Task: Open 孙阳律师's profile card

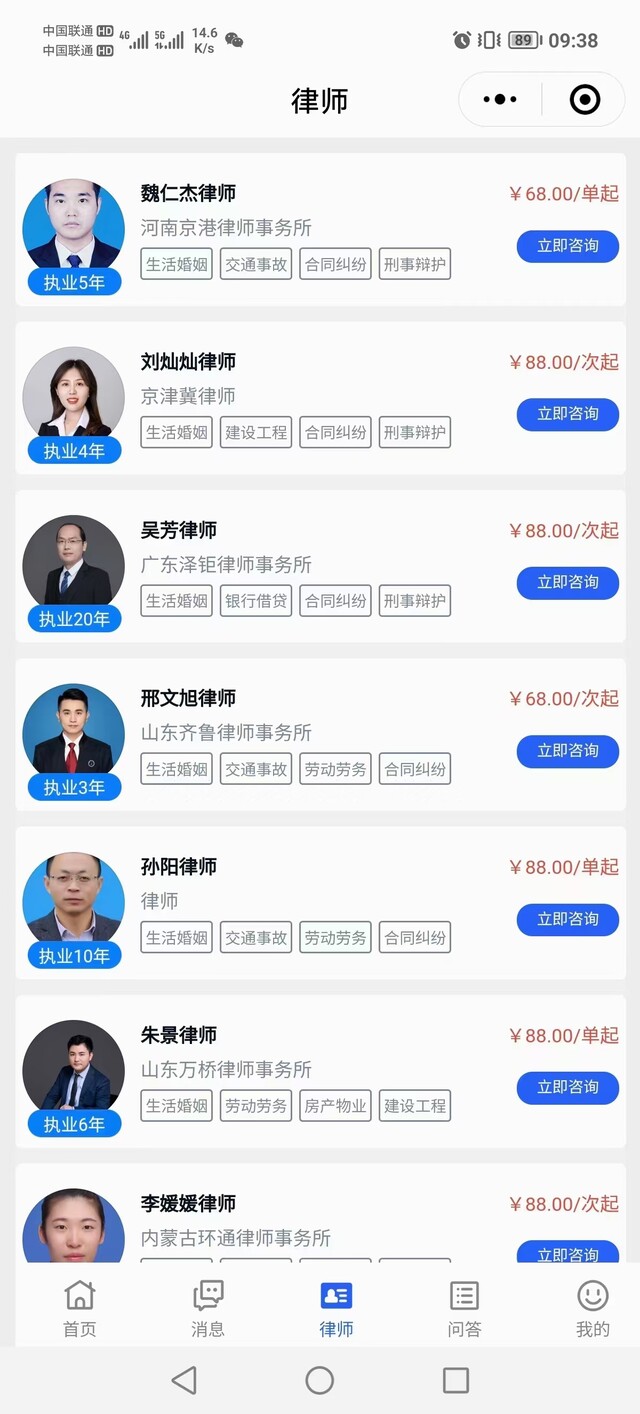Action: point(178,866)
